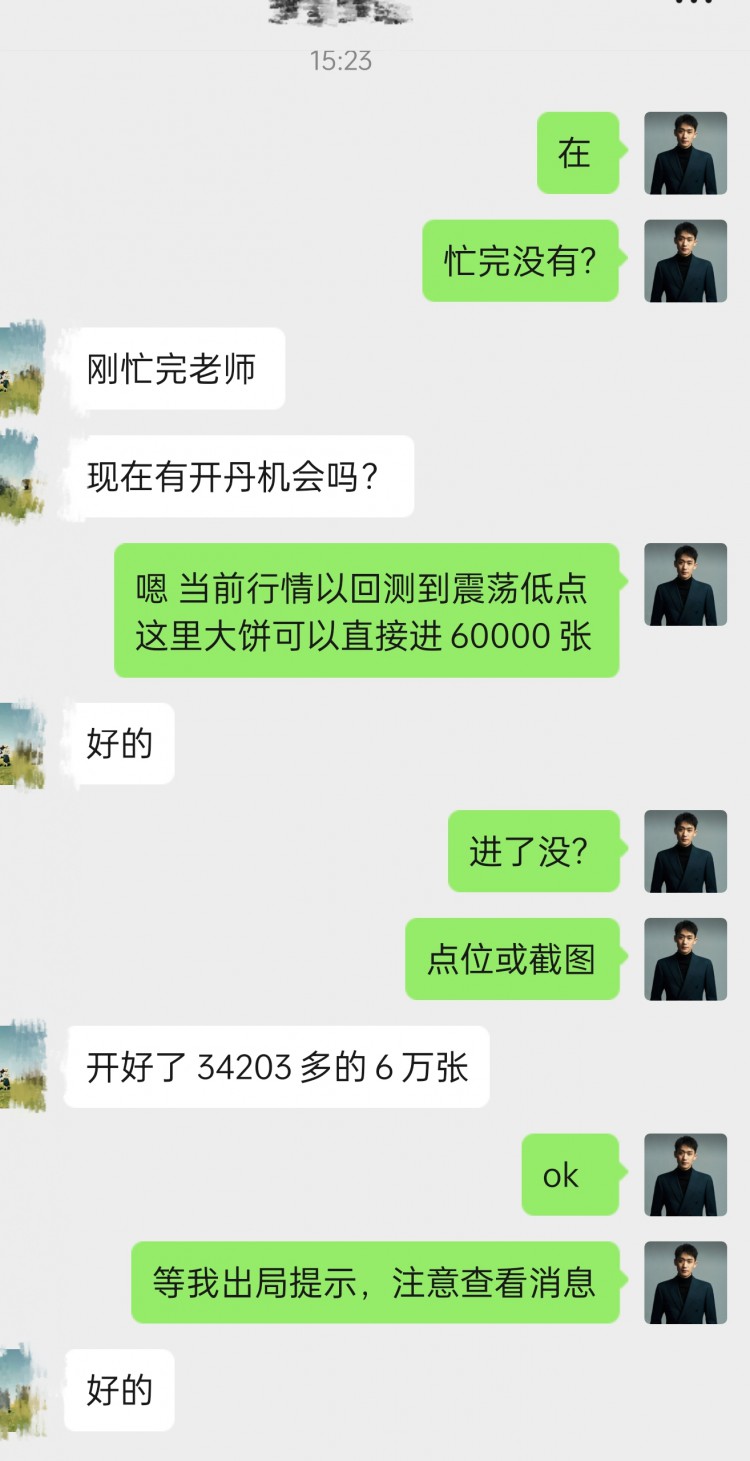Tap the avatar next to "忙完没有?"
750x1461 pixels.
tap(685, 261)
